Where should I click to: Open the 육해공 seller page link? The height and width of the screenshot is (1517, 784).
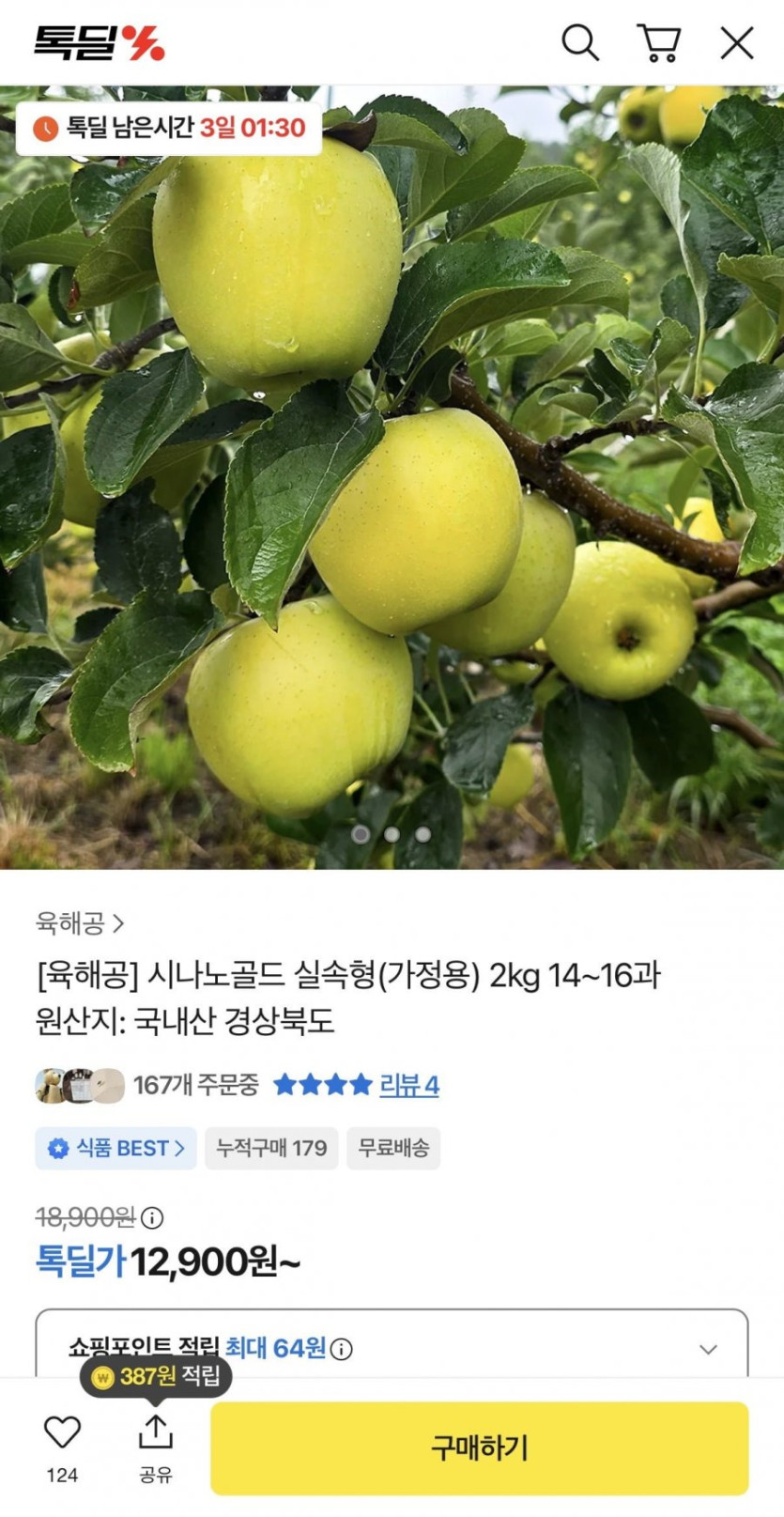pyautogui.click(x=80, y=923)
